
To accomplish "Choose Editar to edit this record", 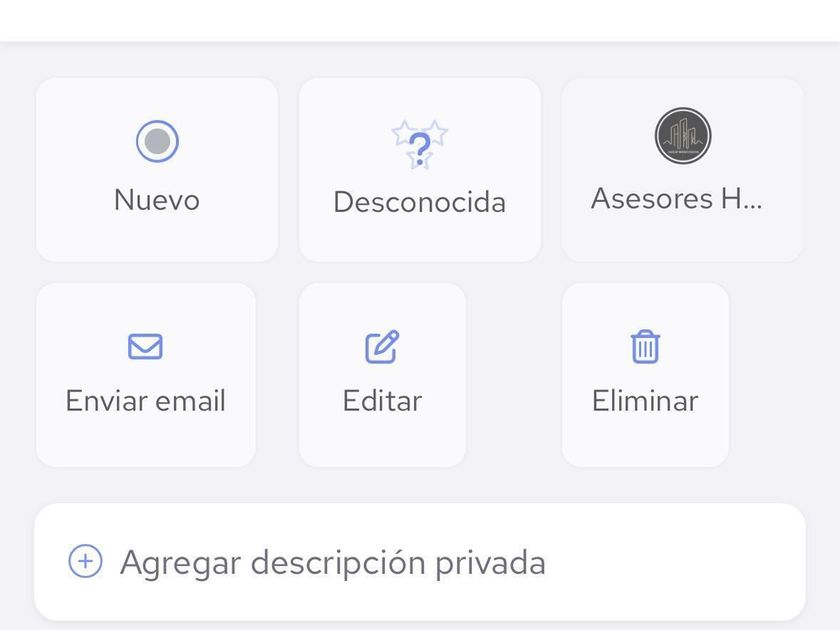I will [382, 375].
